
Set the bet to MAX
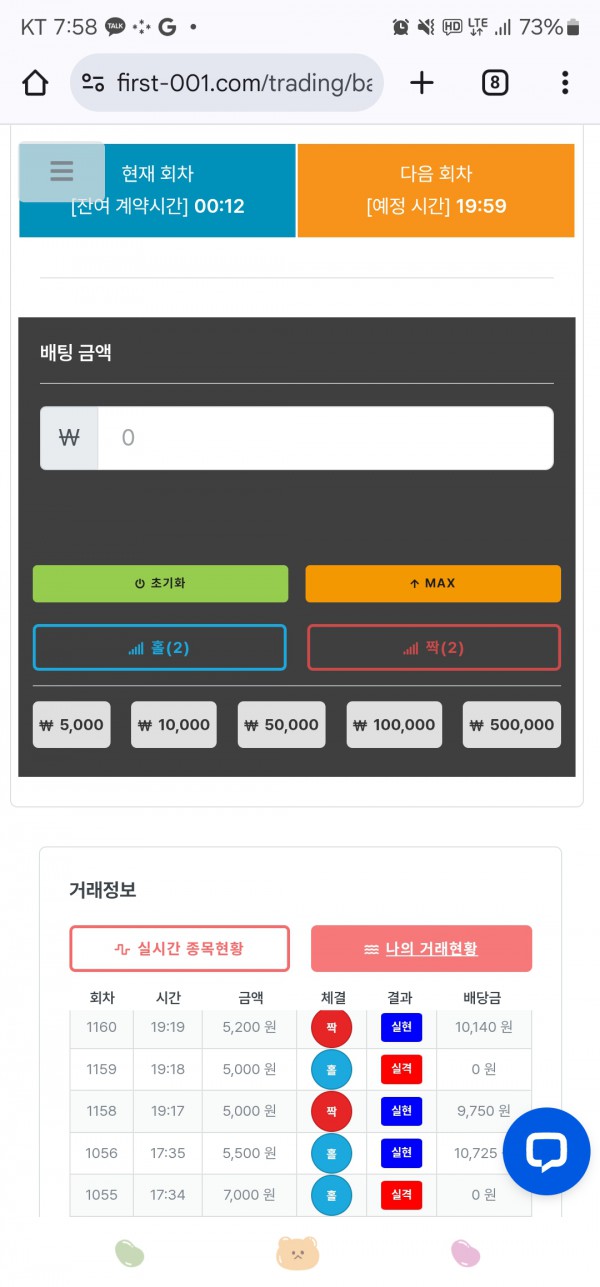pyautogui.click(x=432, y=584)
